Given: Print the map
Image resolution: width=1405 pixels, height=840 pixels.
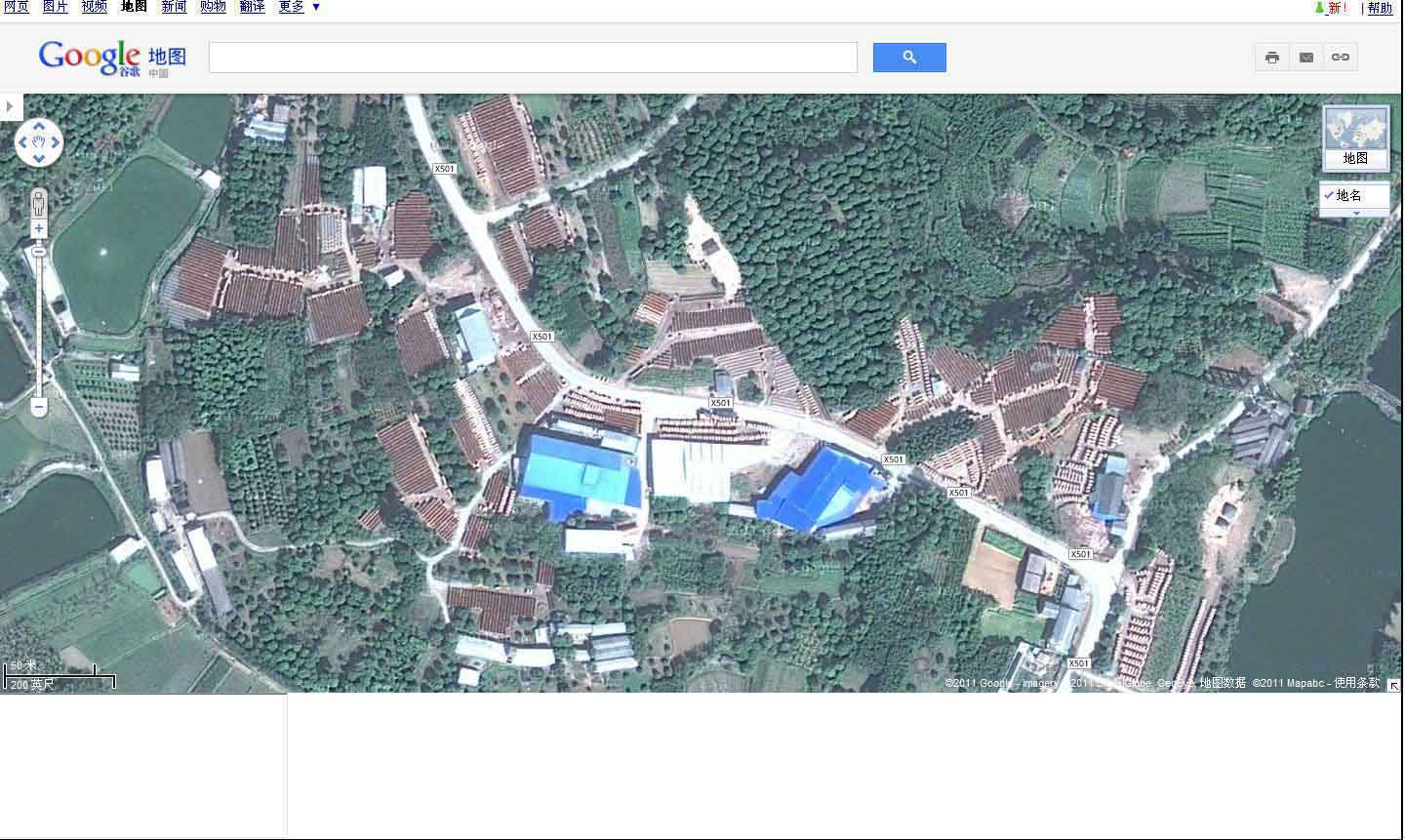Looking at the screenshot, I should click(x=1271, y=58).
